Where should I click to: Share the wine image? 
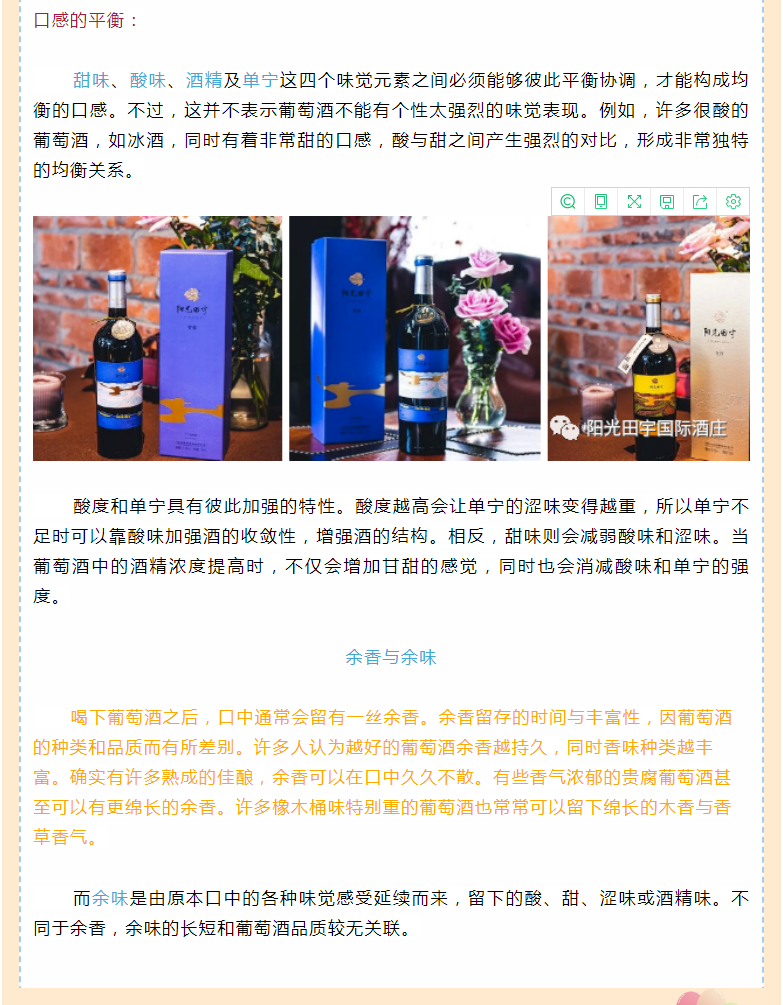point(700,202)
